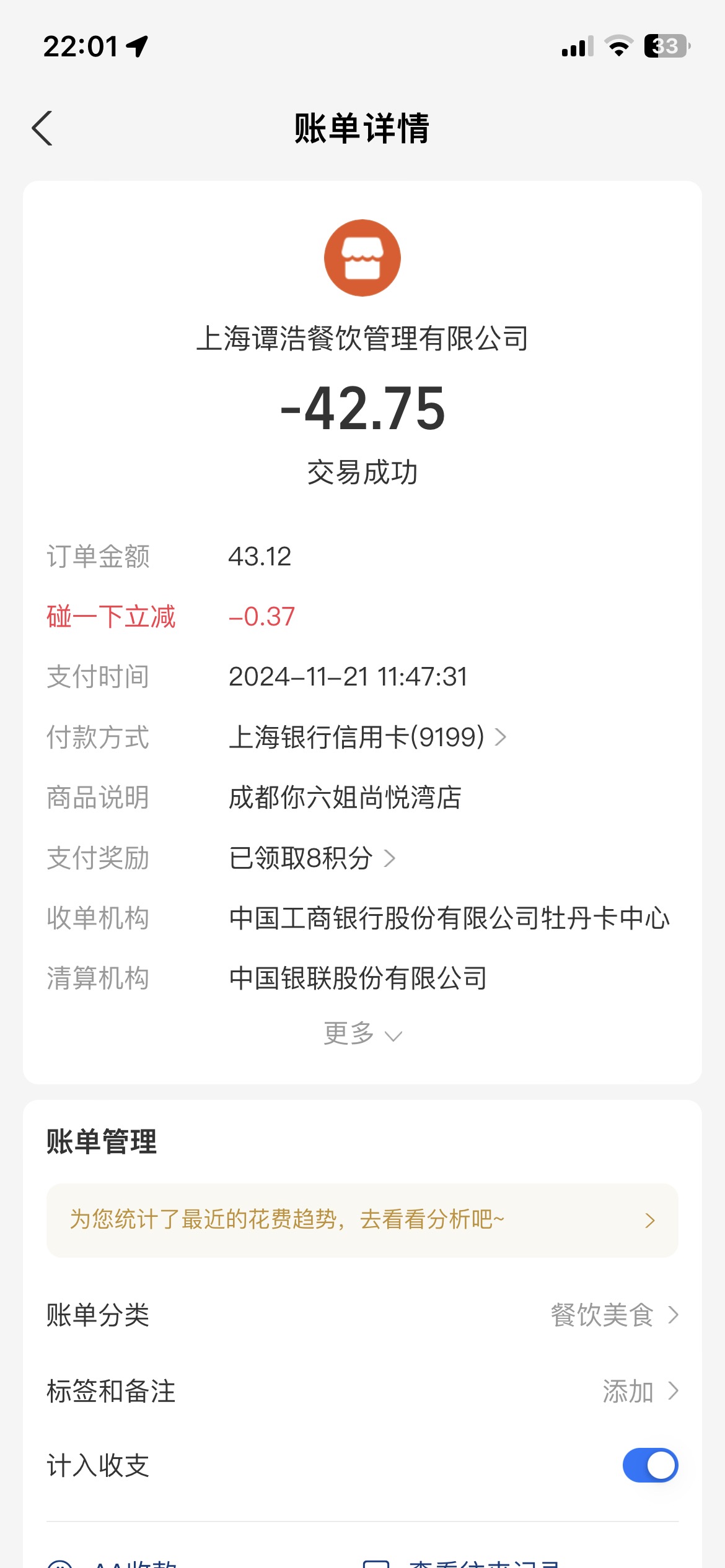Toggle the 计入收支 switch off

(x=650, y=1465)
